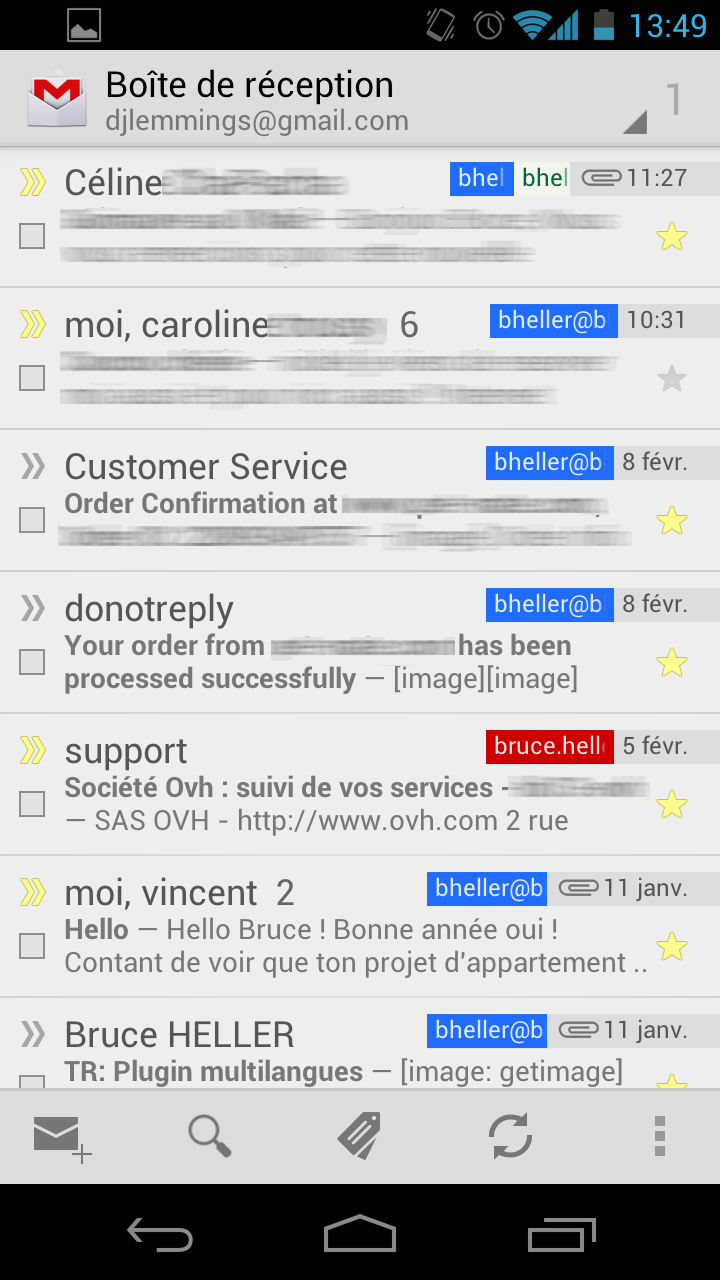Open recent apps from navigation bar

(x=561, y=1234)
